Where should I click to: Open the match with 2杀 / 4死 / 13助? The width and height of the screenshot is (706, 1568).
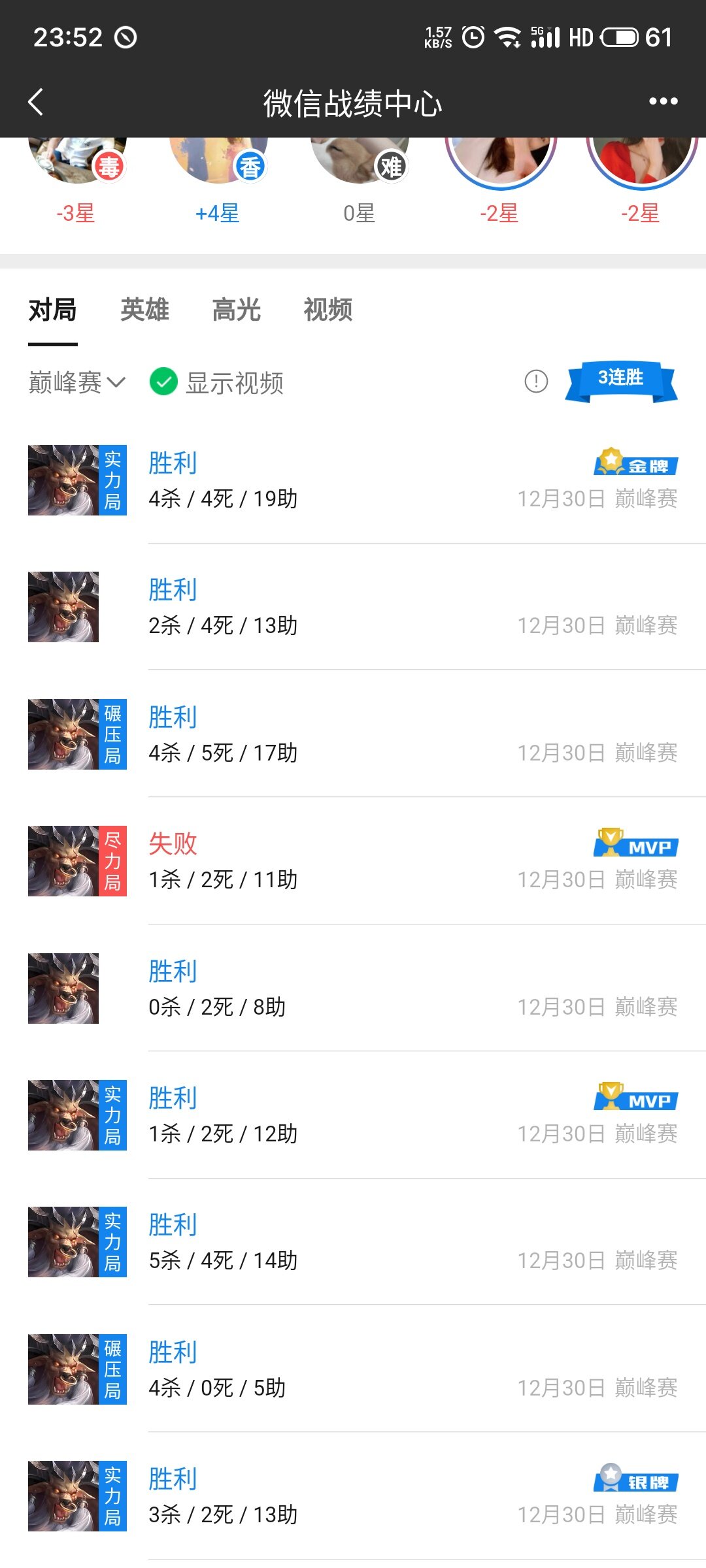(353, 608)
